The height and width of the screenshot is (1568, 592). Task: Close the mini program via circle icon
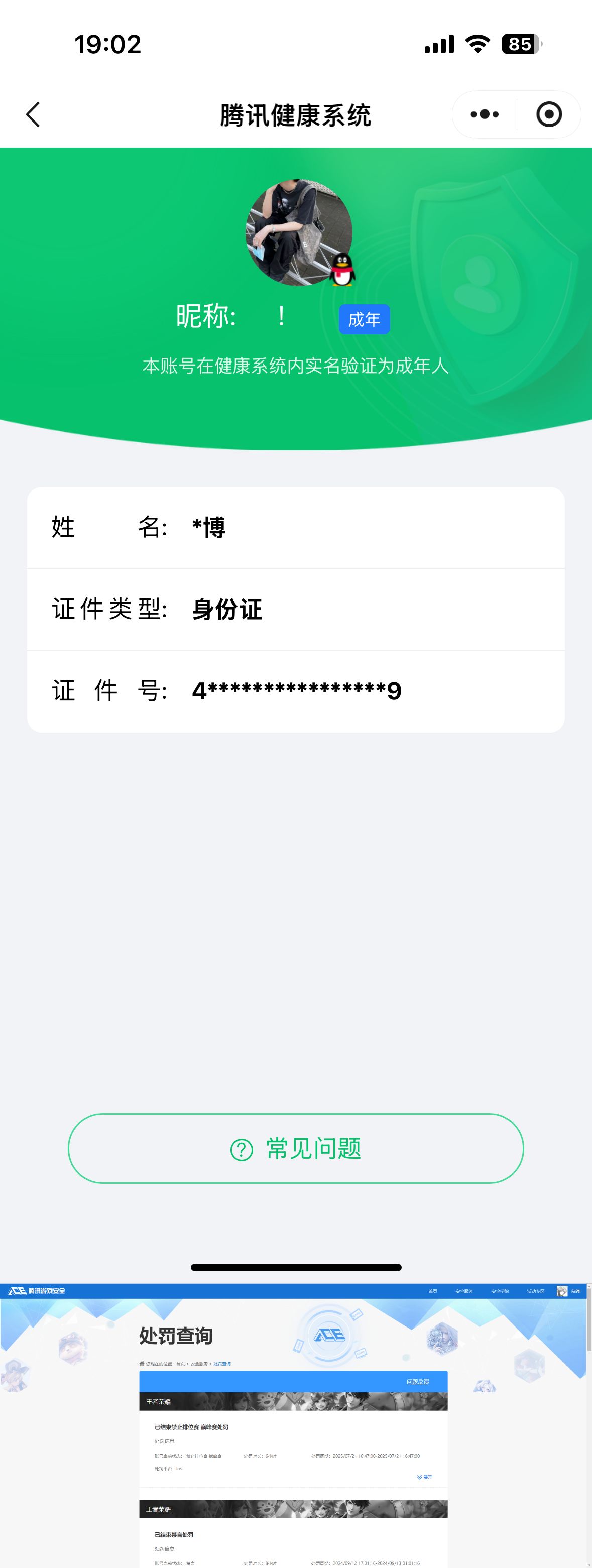[549, 114]
